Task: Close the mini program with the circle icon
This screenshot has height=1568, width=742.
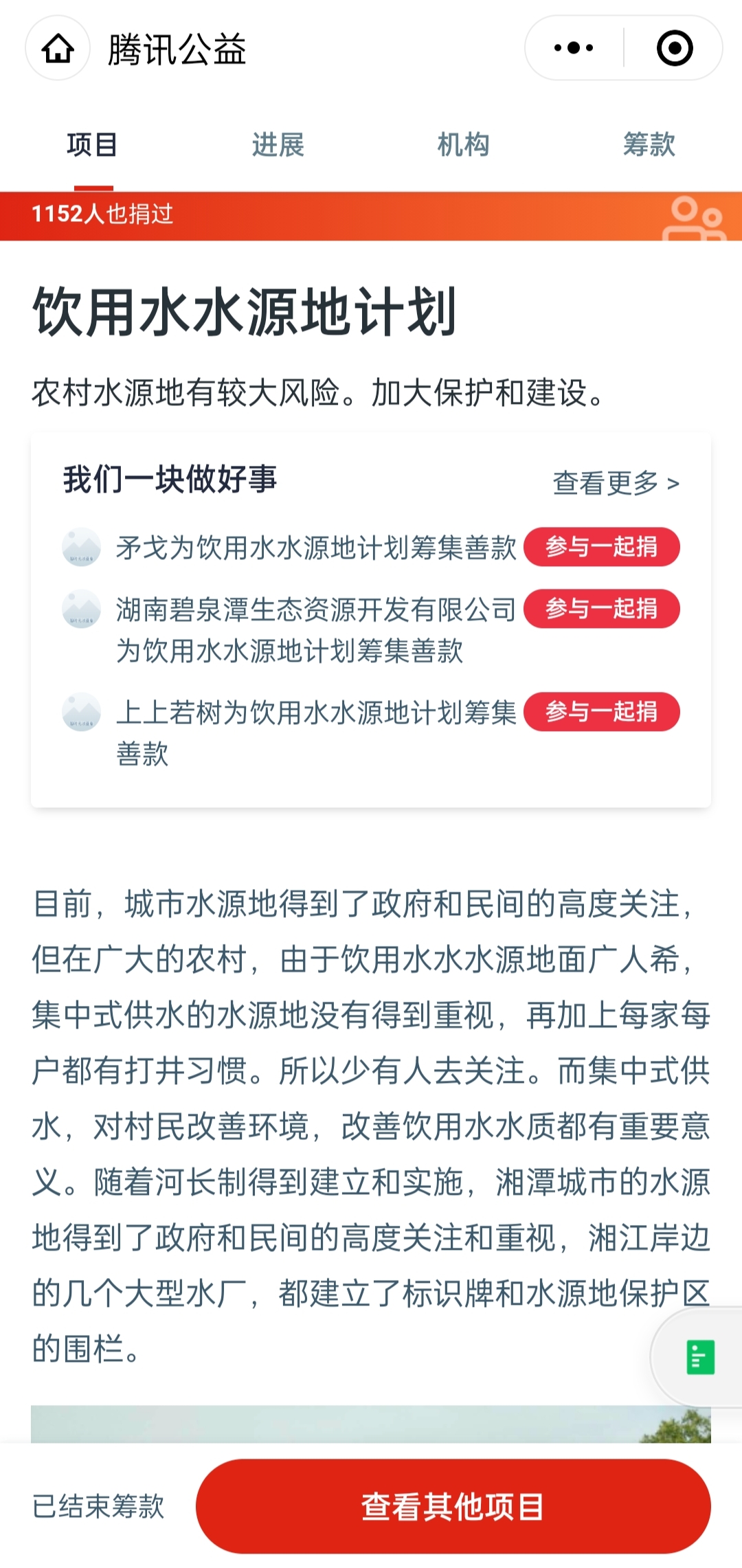Action: tap(674, 48)
